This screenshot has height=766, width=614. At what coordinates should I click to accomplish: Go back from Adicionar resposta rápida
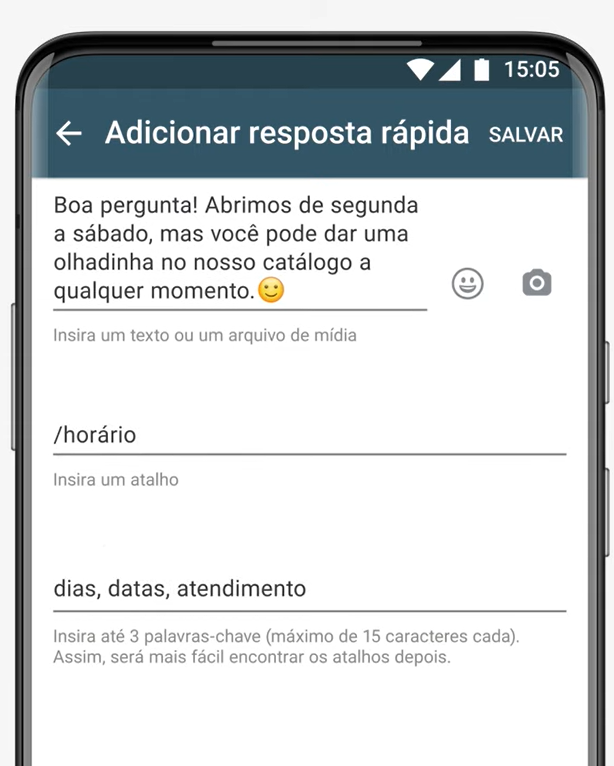click(x=68, y=133)
